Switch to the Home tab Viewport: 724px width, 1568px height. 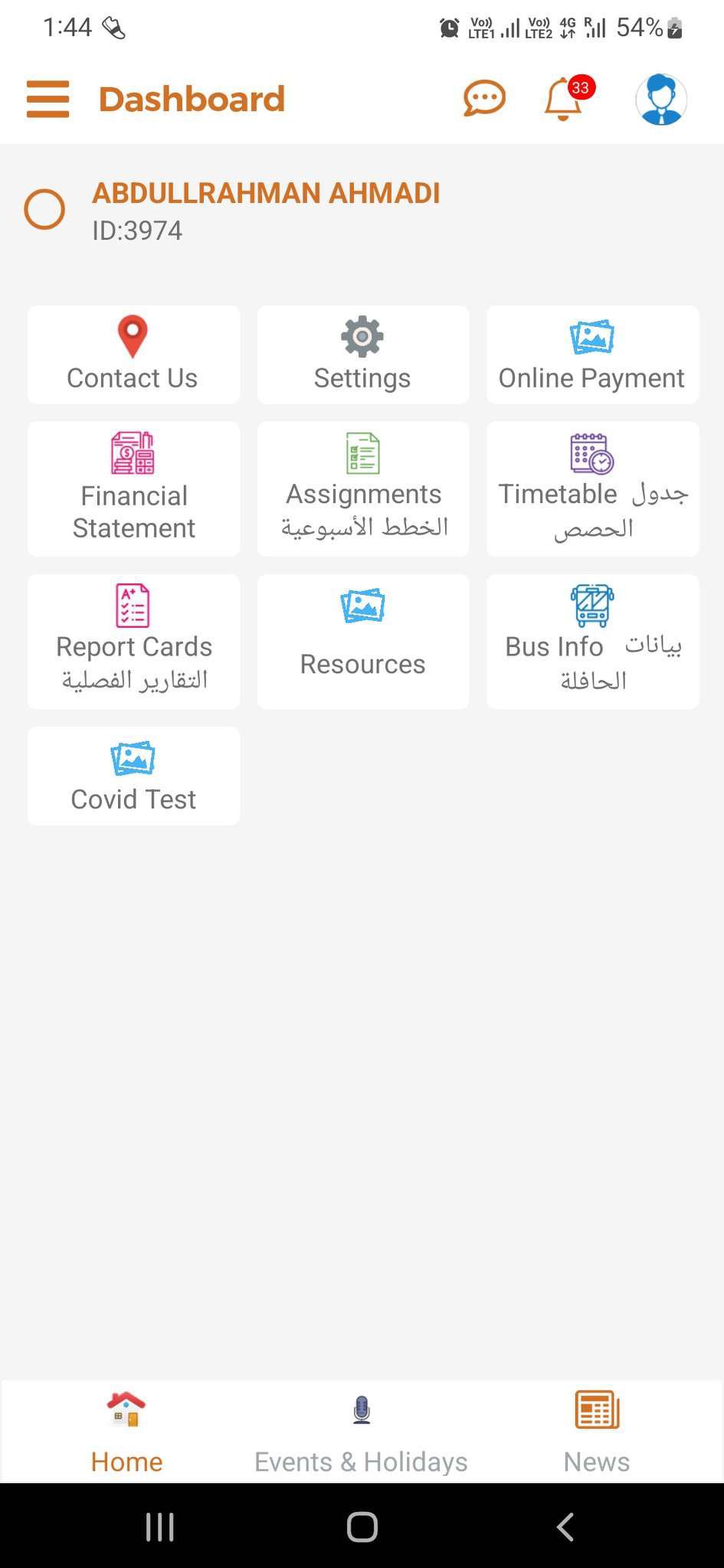coord(126,1432)
